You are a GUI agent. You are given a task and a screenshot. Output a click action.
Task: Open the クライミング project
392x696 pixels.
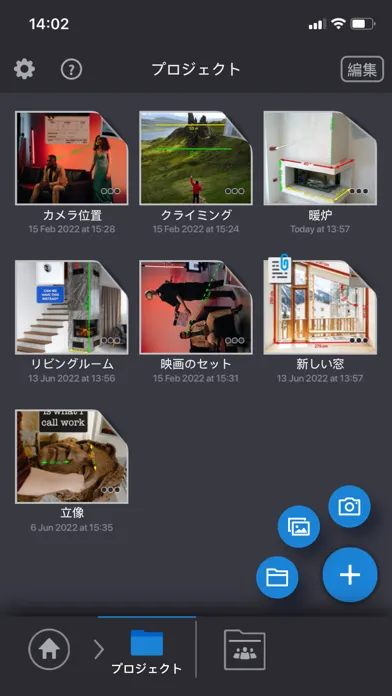coord(196,158)
